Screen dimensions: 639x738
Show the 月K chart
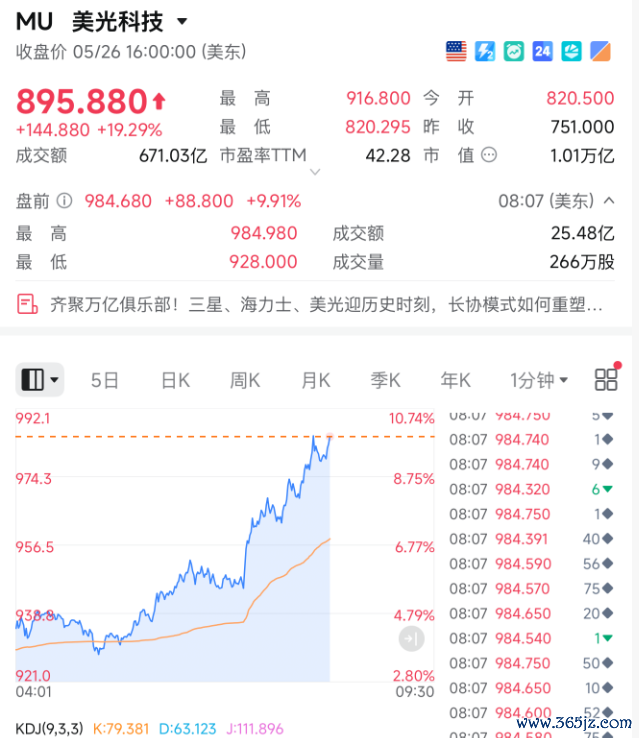[x=315, y=380]
